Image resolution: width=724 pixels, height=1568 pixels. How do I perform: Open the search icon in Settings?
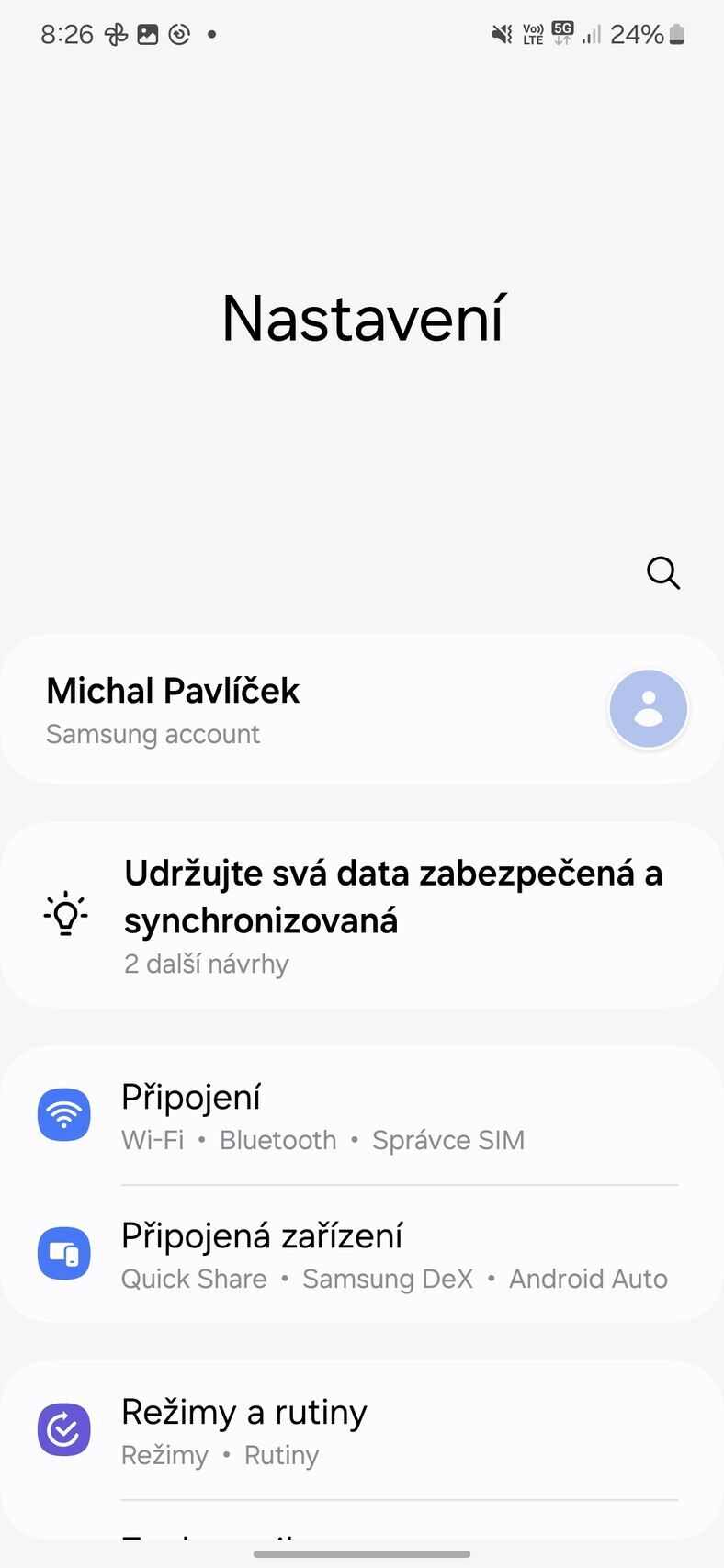pos(663,573)
